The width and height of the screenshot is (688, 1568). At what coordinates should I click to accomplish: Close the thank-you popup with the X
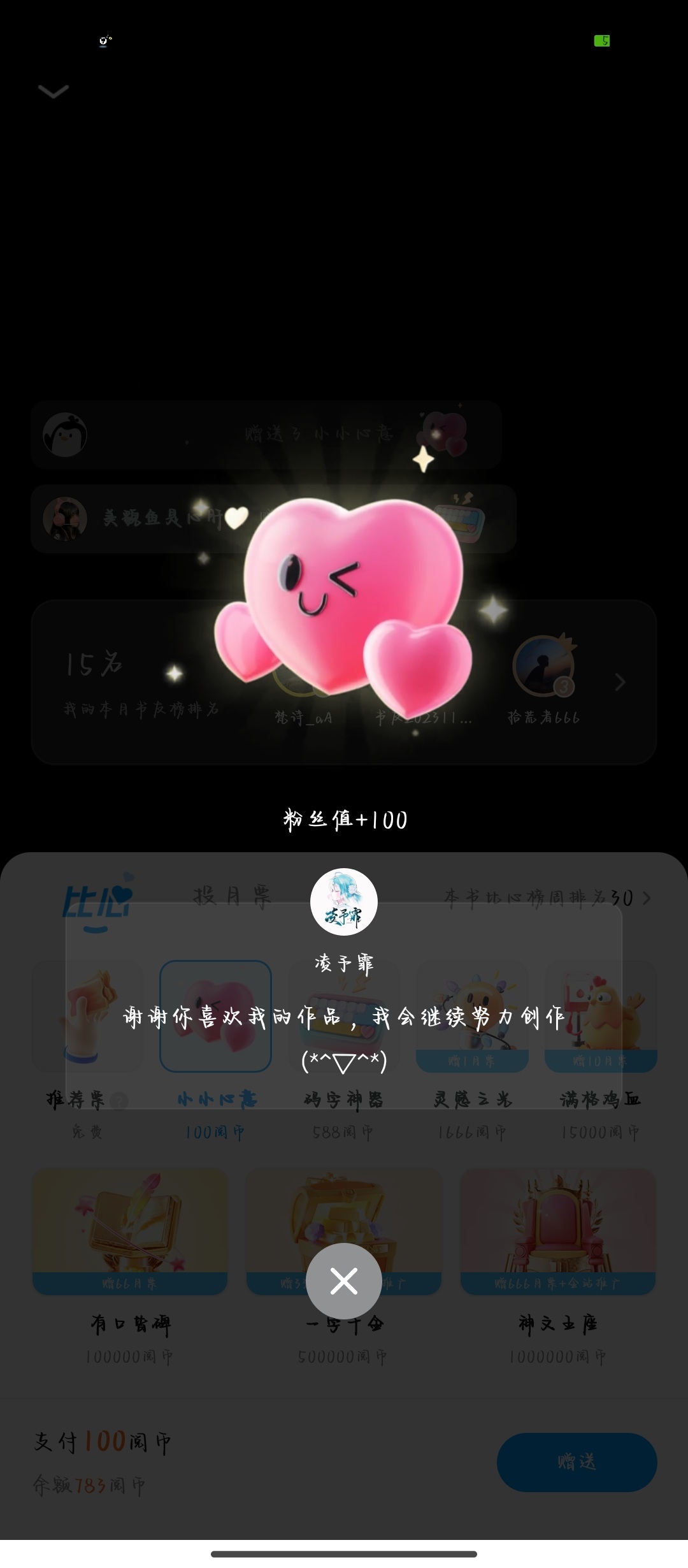(344, 1281)
